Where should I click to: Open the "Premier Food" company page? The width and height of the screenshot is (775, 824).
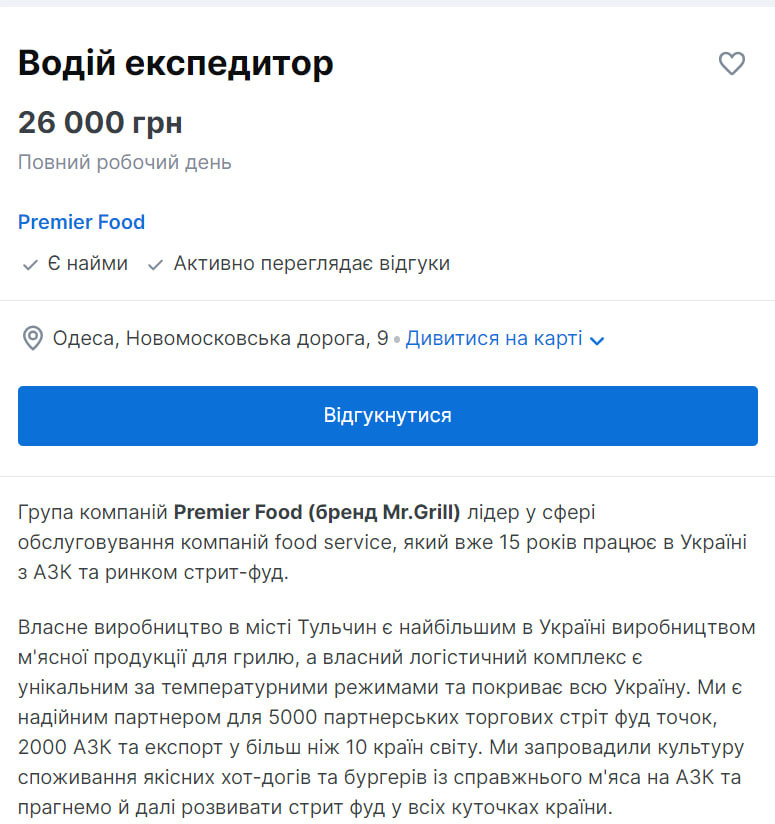click(x=81, y=222)
